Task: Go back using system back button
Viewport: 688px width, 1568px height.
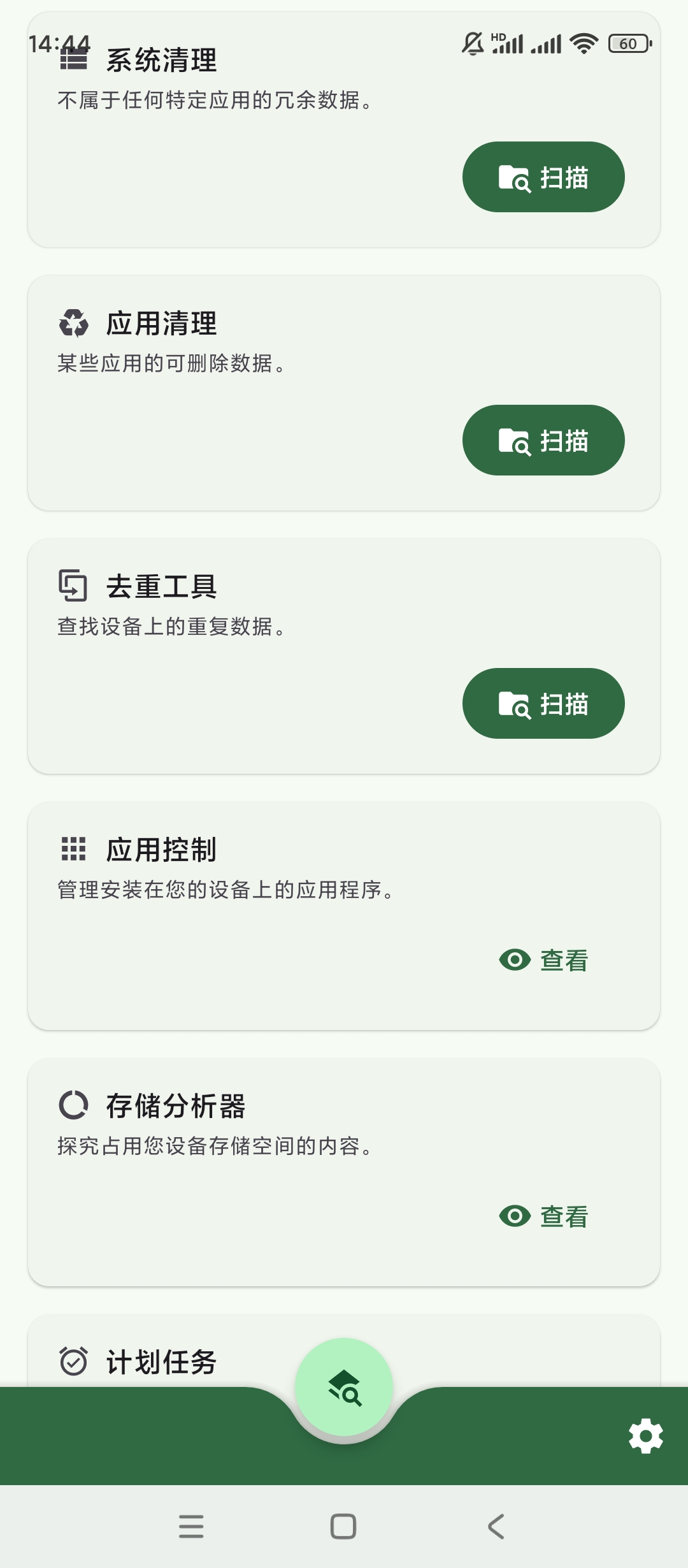Action: coord(496,1527)
